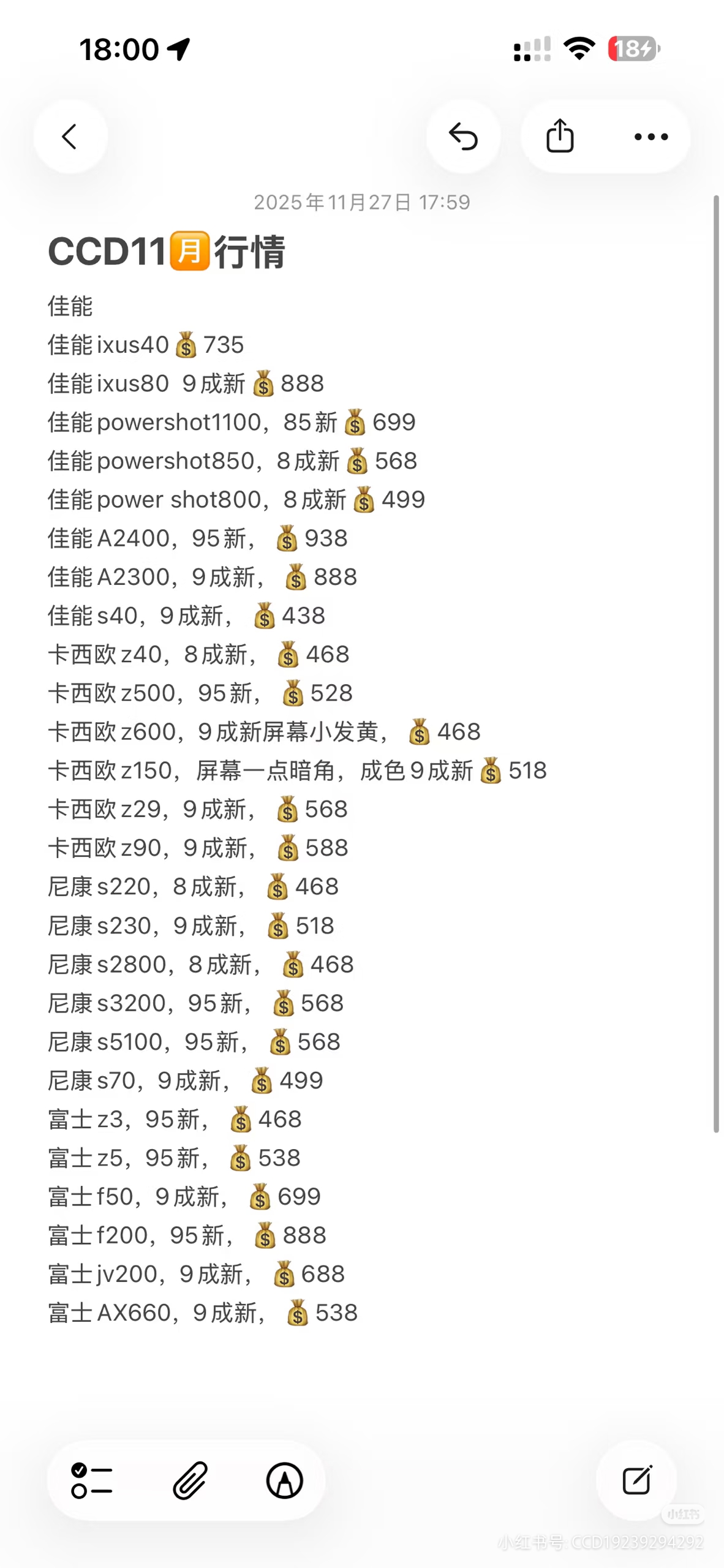
Task: Share this CCD11 note
Action: click(560, 137)
